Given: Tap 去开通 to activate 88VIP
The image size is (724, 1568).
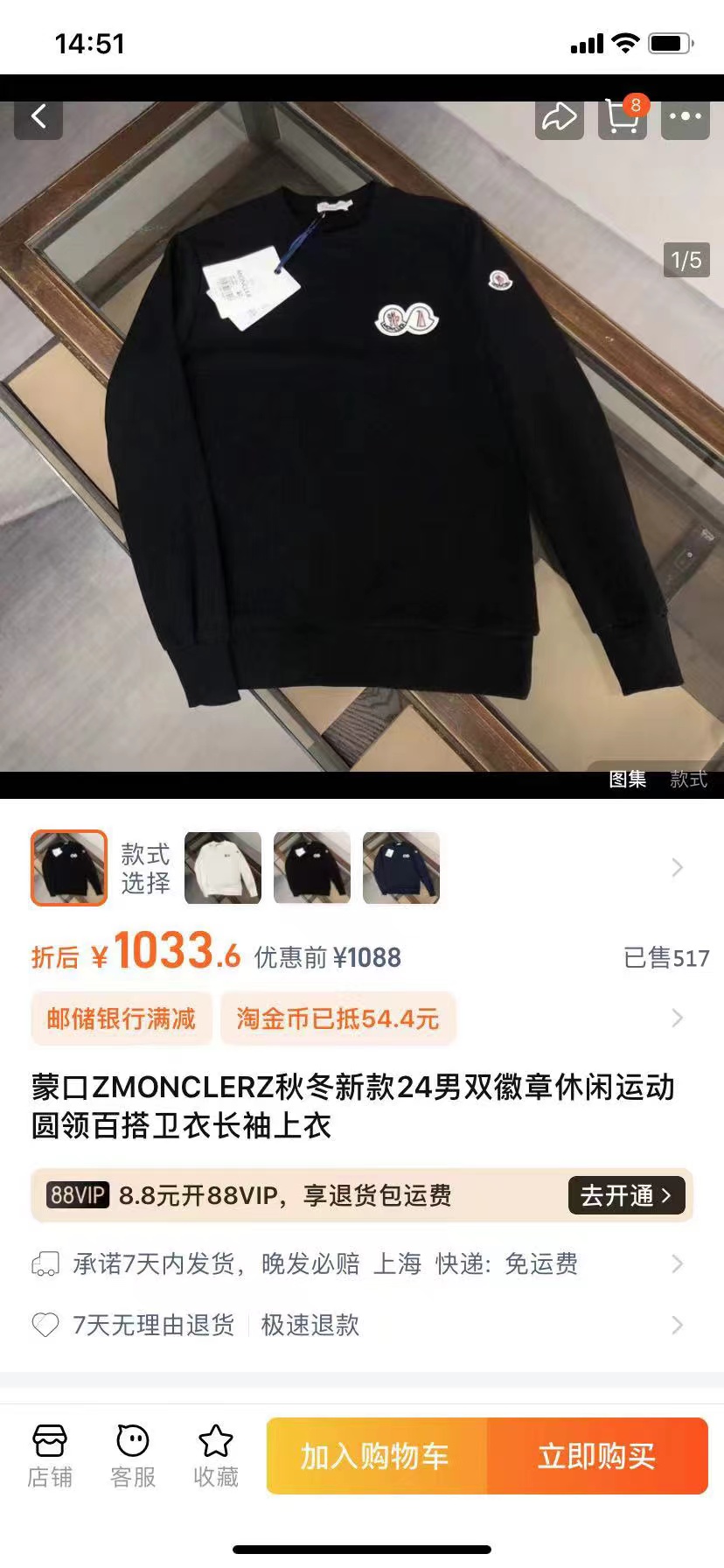Looking at the screenshot, I should (x=626, y=1195).
